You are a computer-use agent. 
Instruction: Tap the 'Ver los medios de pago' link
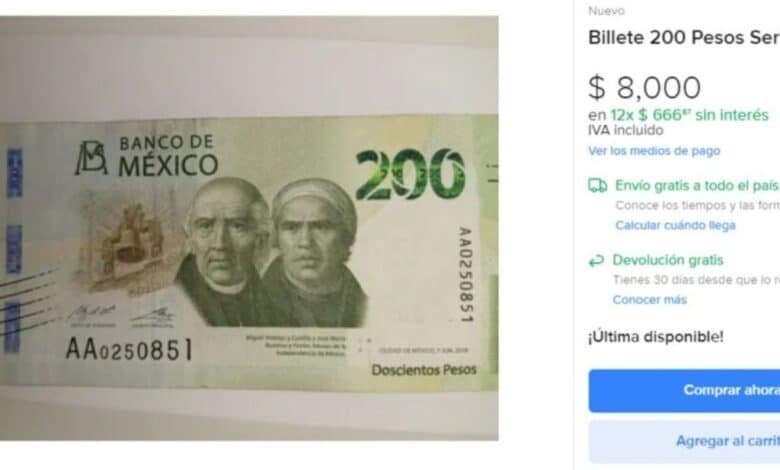click(x=654, y=151)
